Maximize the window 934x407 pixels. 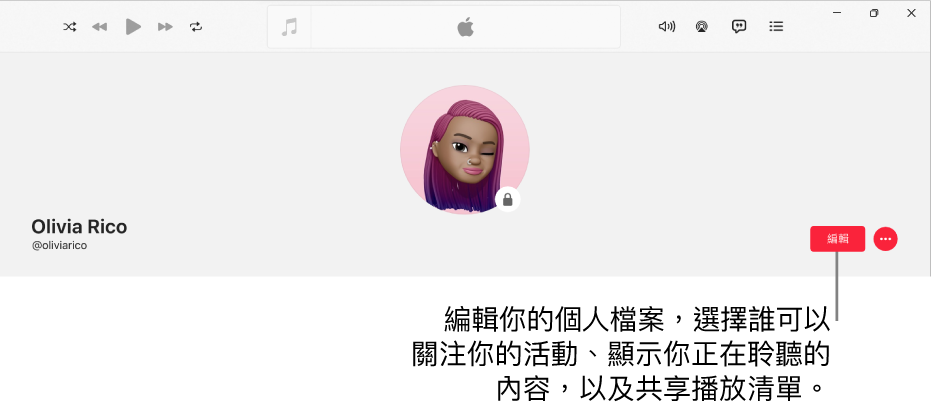pyautogui.click(x=874, y=13)
